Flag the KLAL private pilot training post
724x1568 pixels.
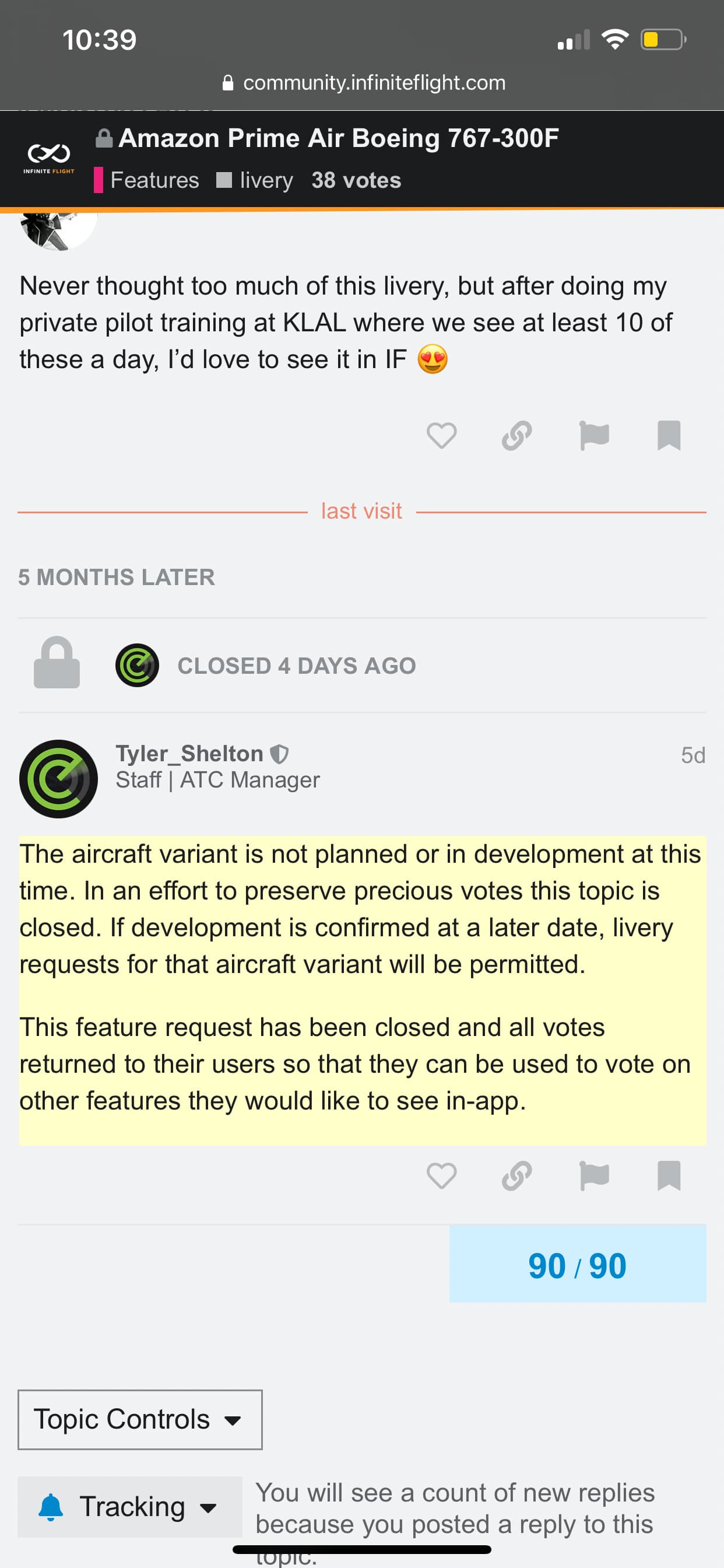594,436
